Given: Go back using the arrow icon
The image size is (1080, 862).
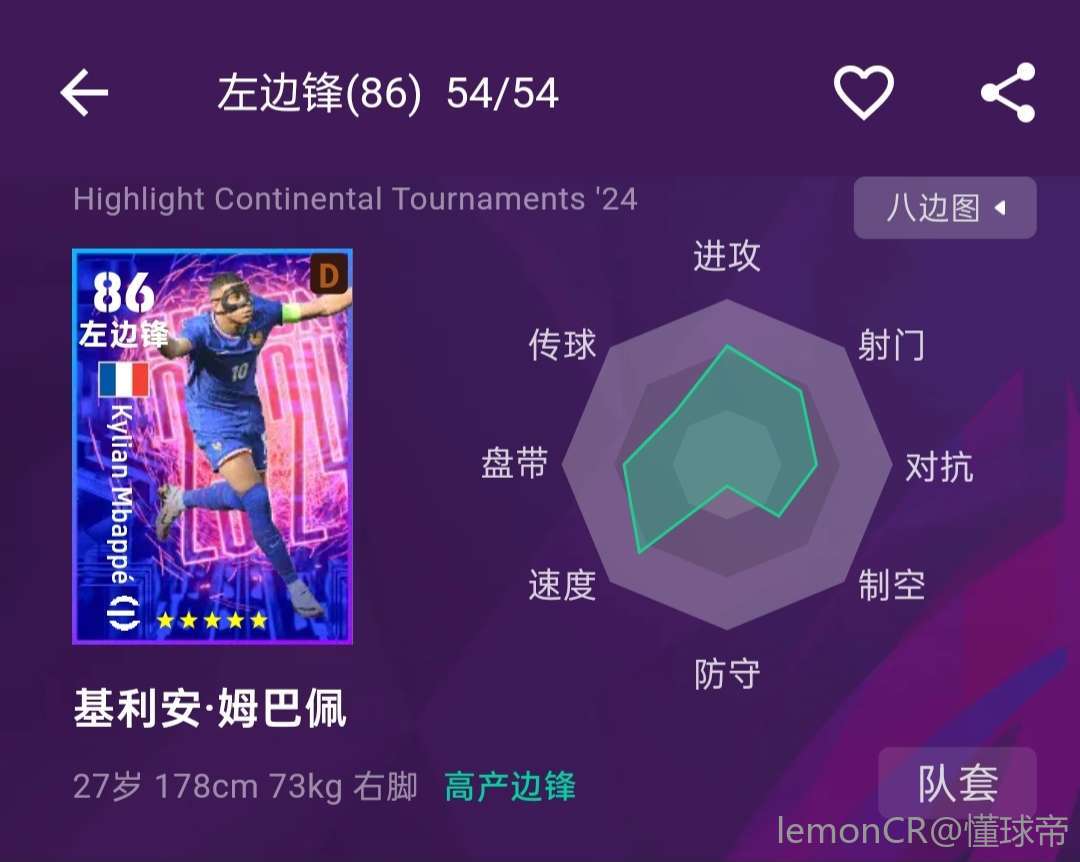Looking at the screenshot, I should pos(84,94).
